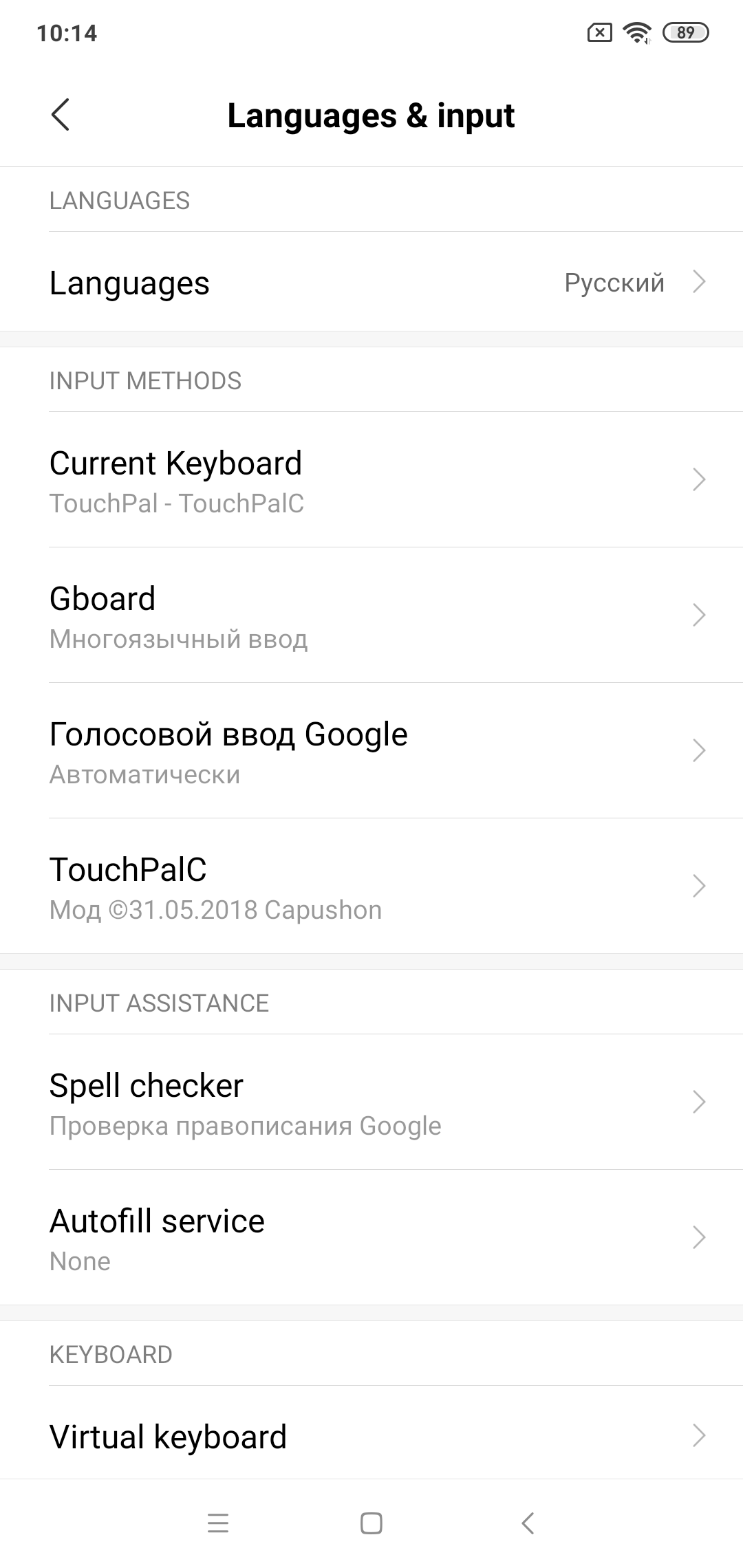The image size is (743, 1568).
Task: Tap the system home button
Action: (x=371, y=1524)
